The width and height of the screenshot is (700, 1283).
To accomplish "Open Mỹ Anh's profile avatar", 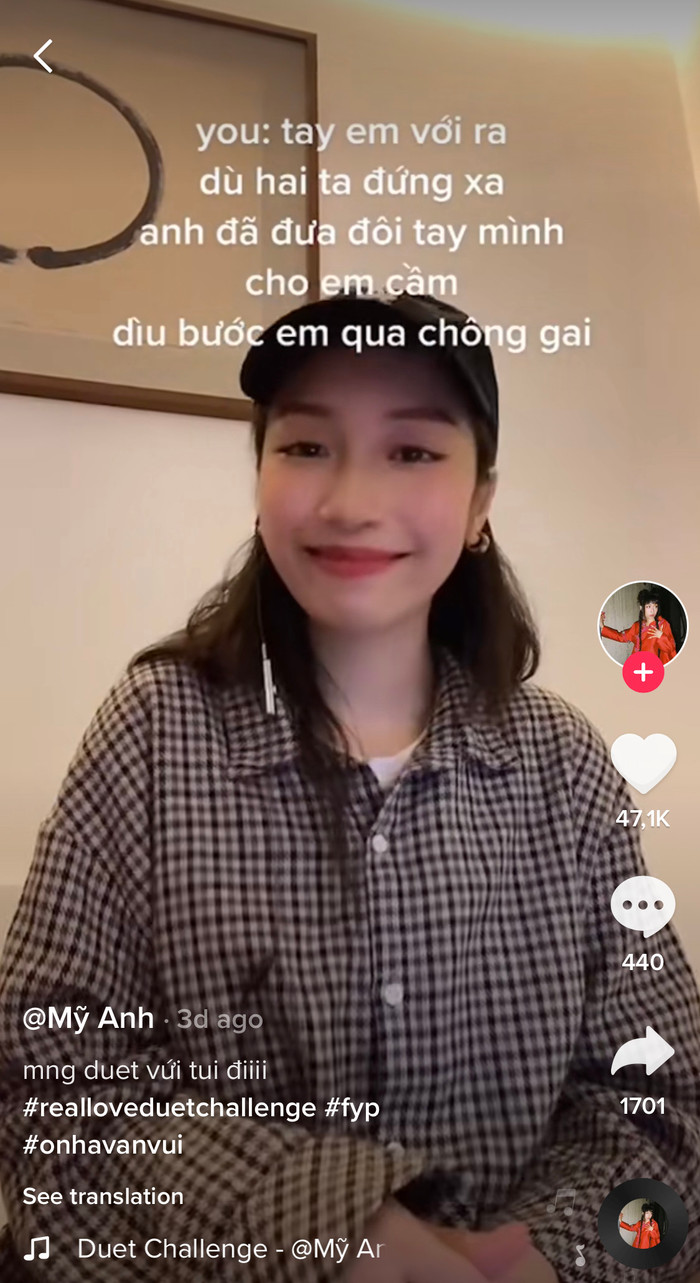I will pos(642,623).
